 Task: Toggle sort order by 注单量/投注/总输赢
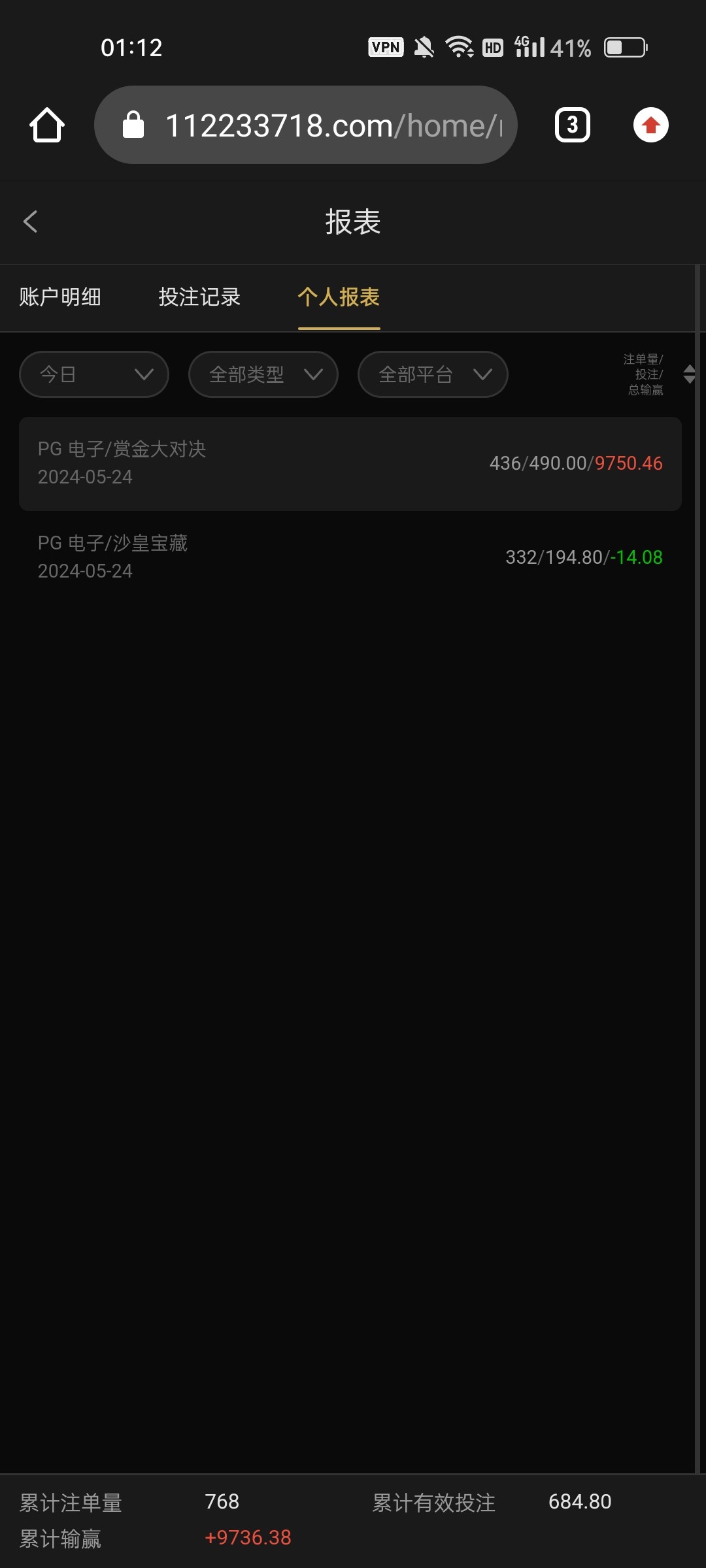(x=688, y=374)
